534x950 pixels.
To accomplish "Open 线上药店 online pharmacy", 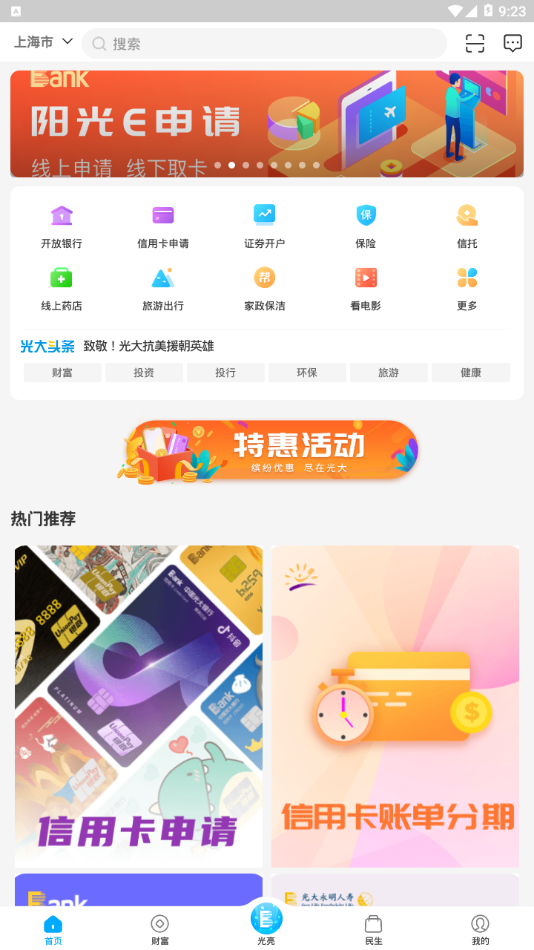I will tap(61, 289).
